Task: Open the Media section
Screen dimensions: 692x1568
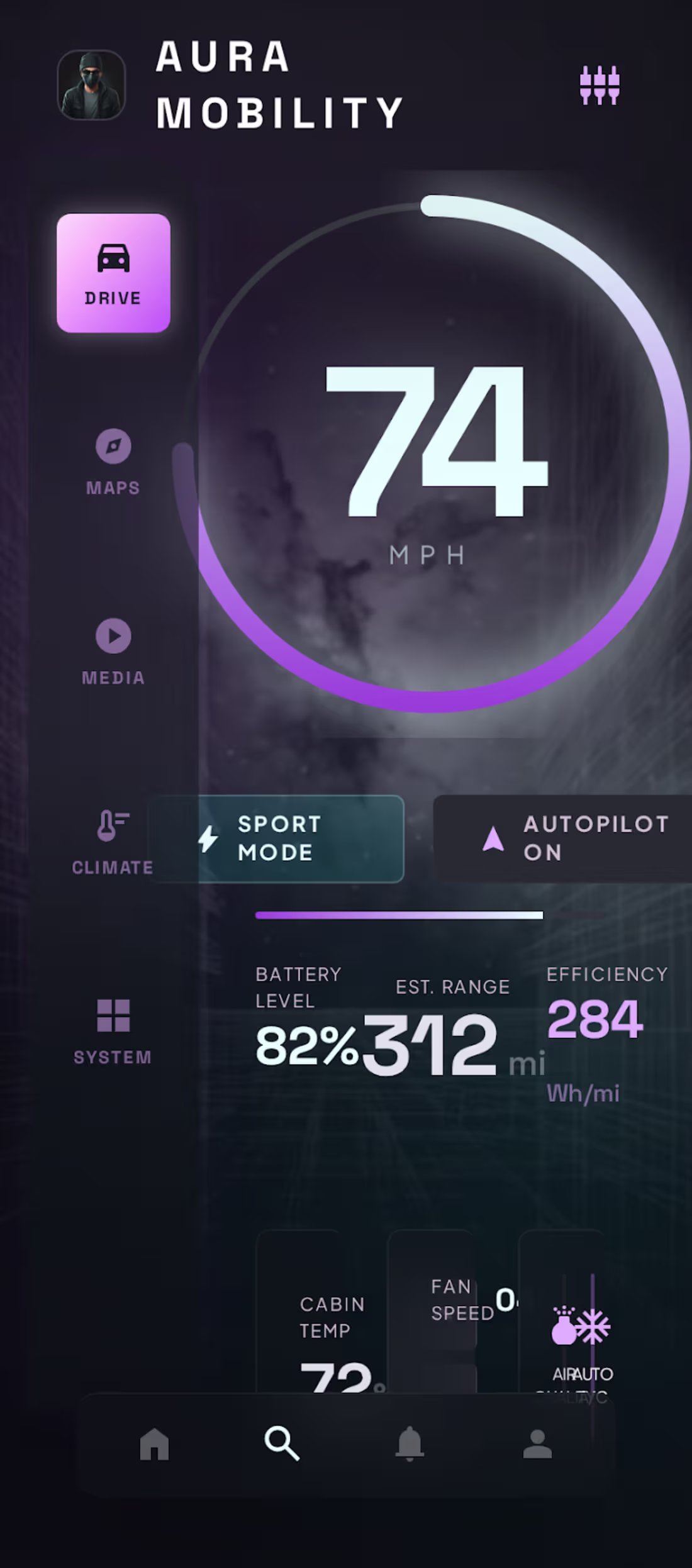Action: pyautogui.click(x=113, y=652)
